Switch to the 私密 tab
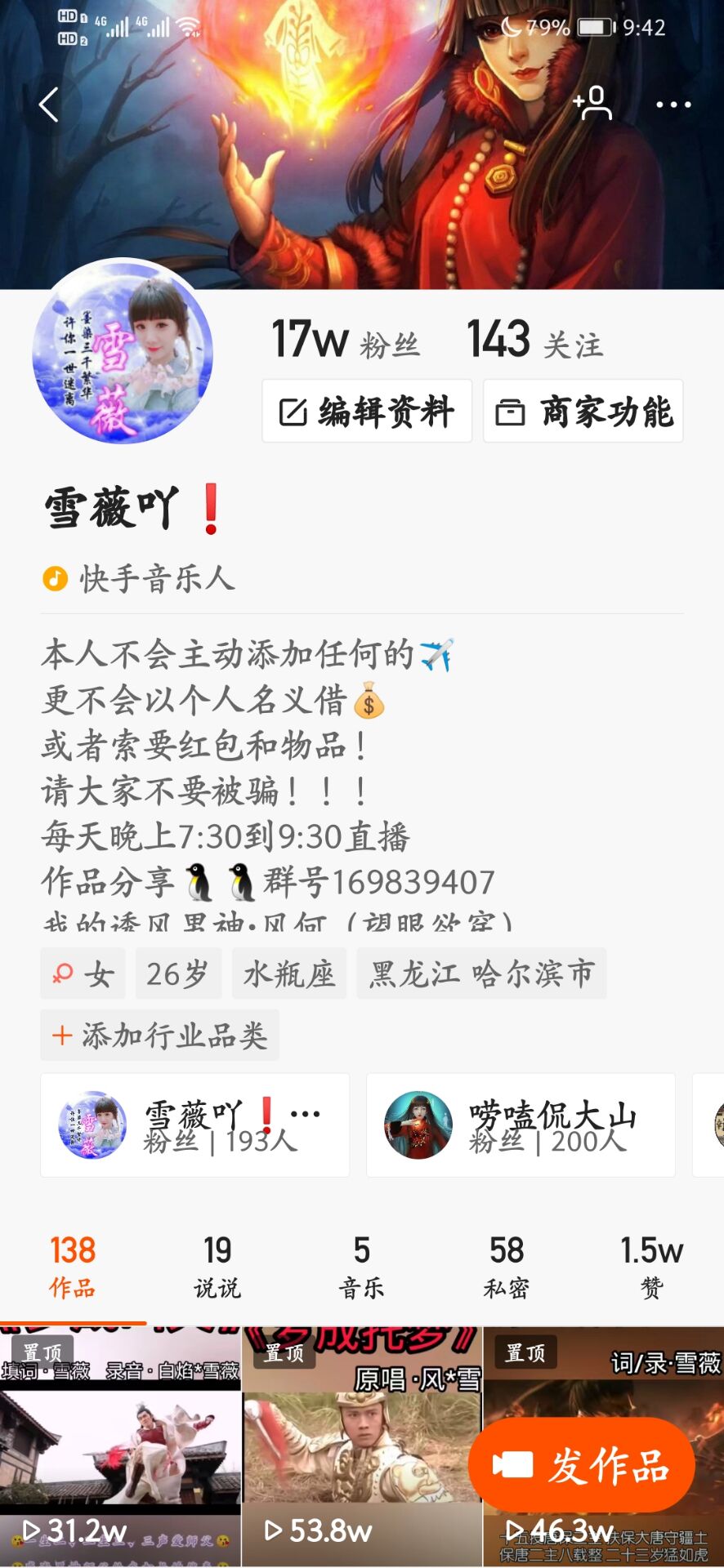 [507, 1264]
